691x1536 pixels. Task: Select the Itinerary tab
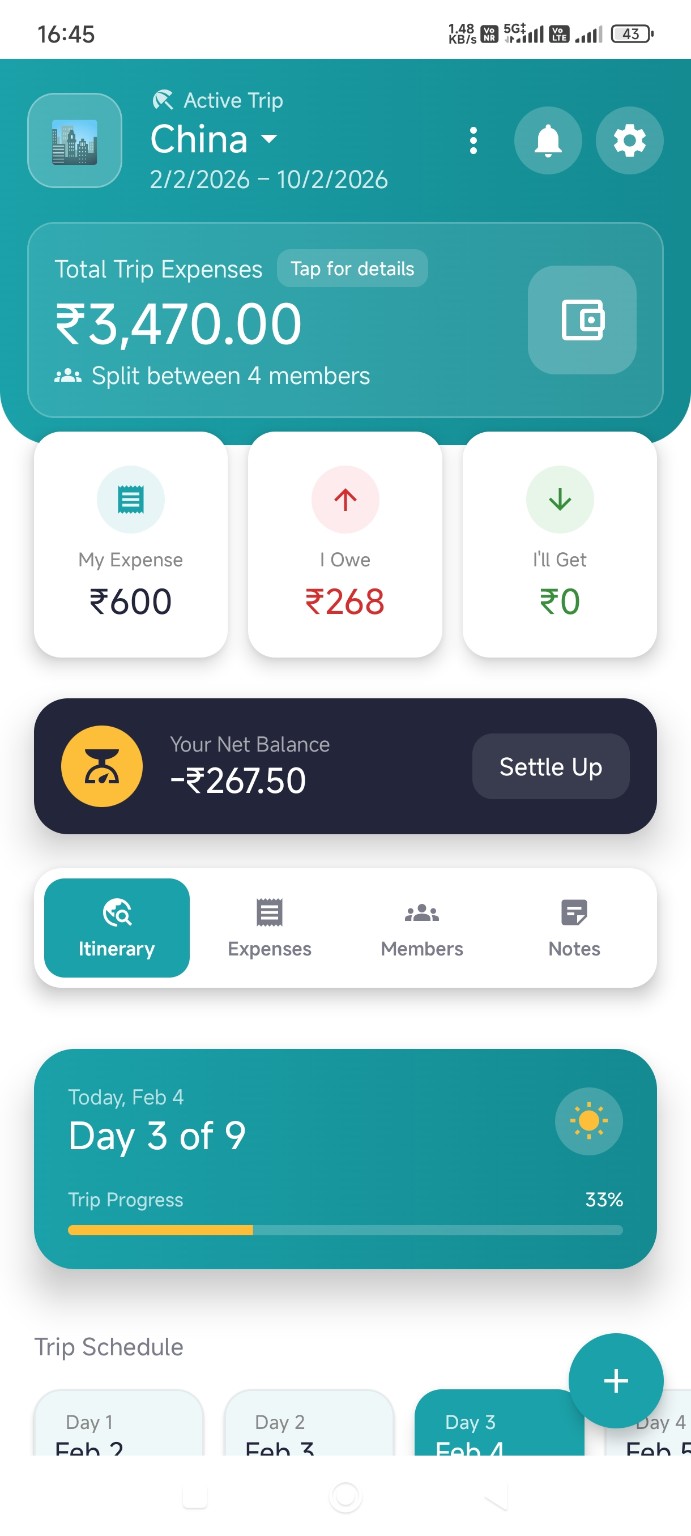(117, 928)
